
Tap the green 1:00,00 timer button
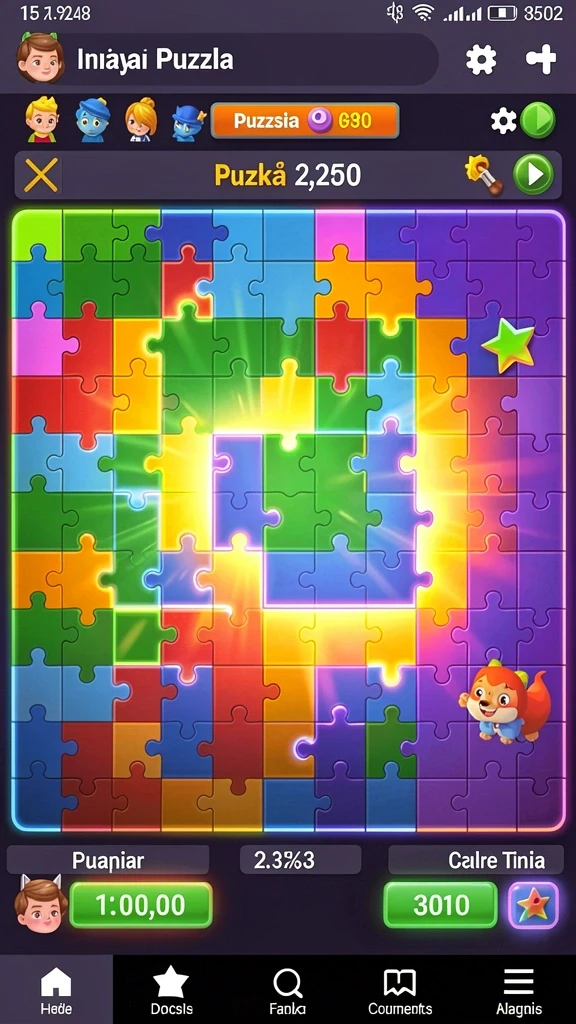(141, 904)
